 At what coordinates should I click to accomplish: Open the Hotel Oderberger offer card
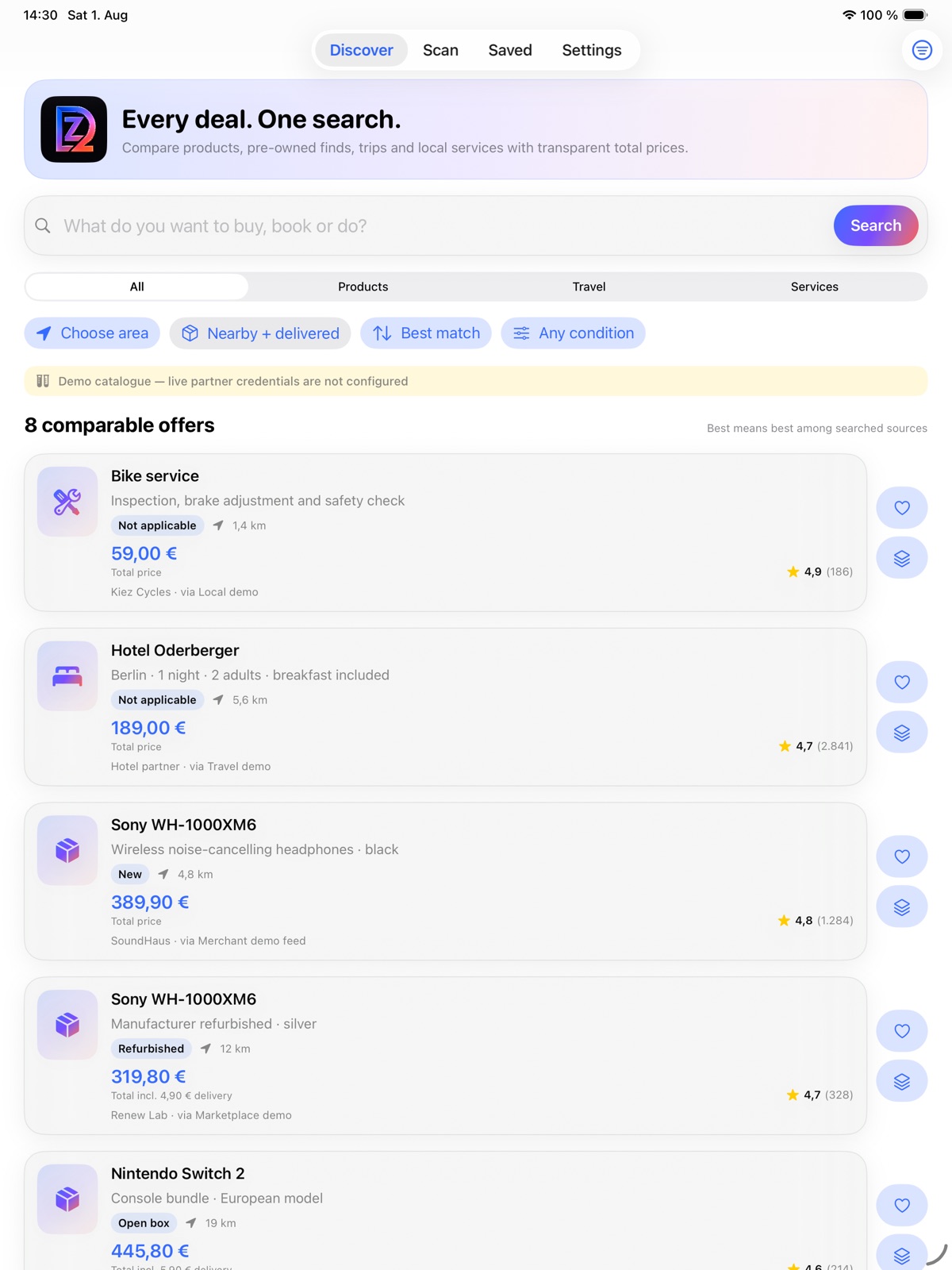tap(445, 707)
